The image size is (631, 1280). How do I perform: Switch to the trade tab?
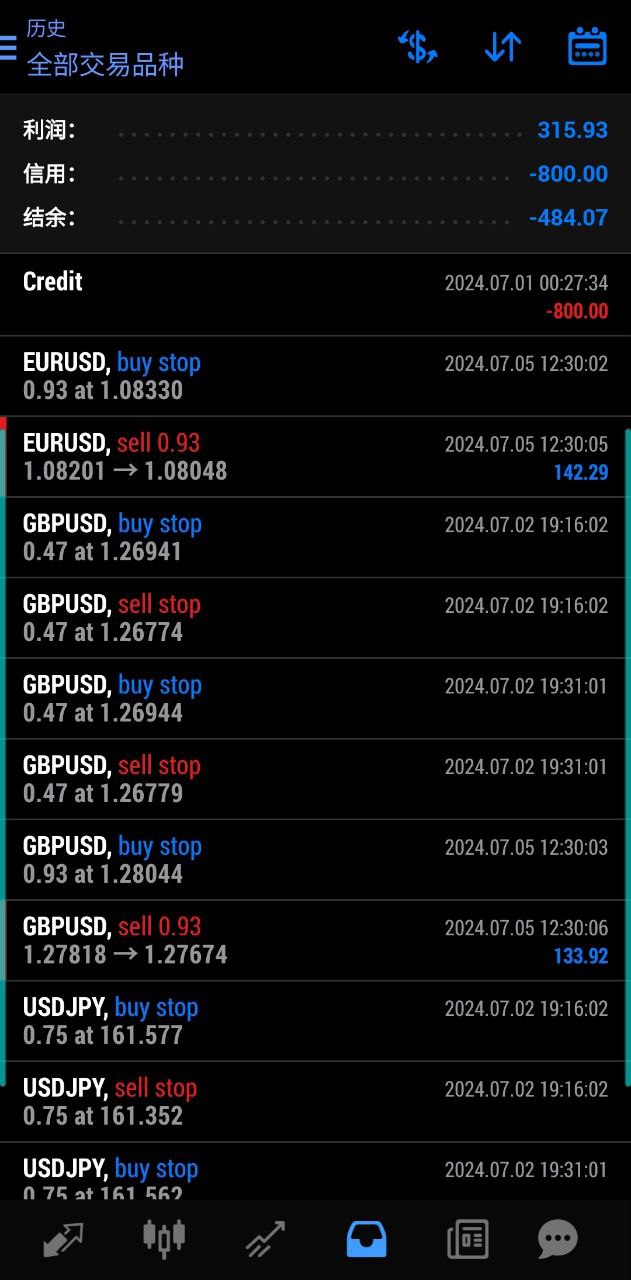pyautogui.click(x=265, y=1240)
